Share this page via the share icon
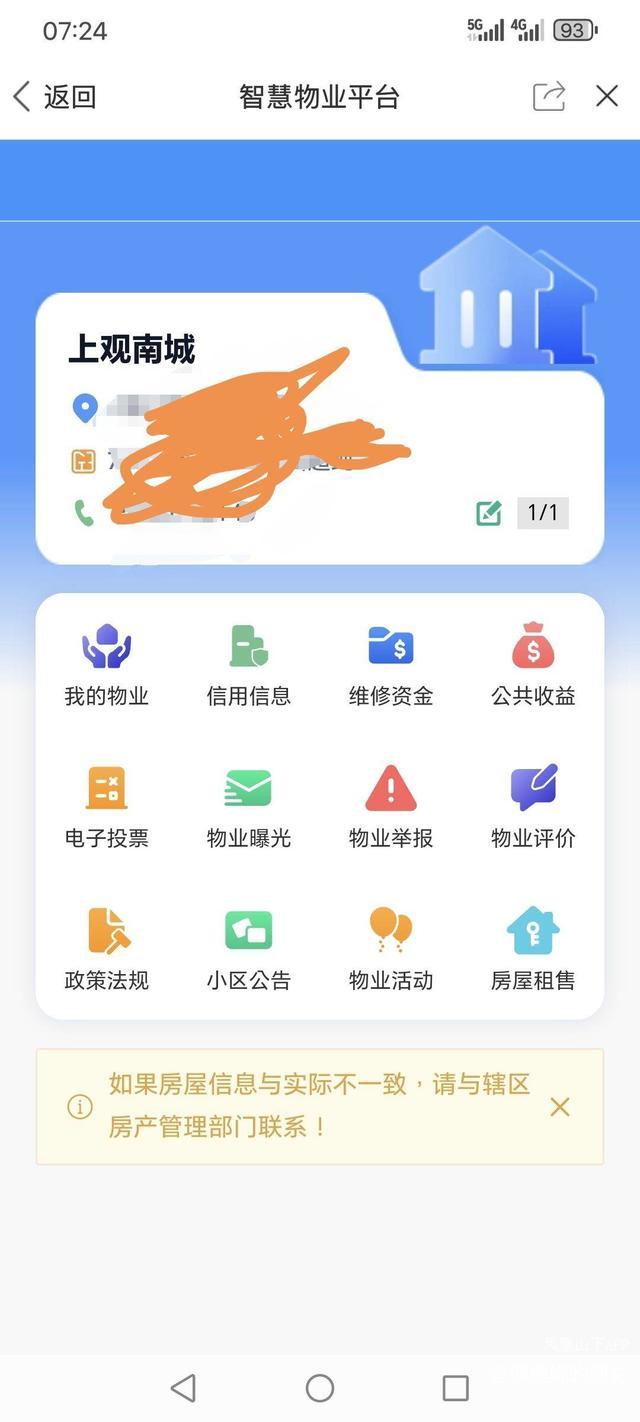This screenshot has width=640, height=1422. [x=549, y=97]
